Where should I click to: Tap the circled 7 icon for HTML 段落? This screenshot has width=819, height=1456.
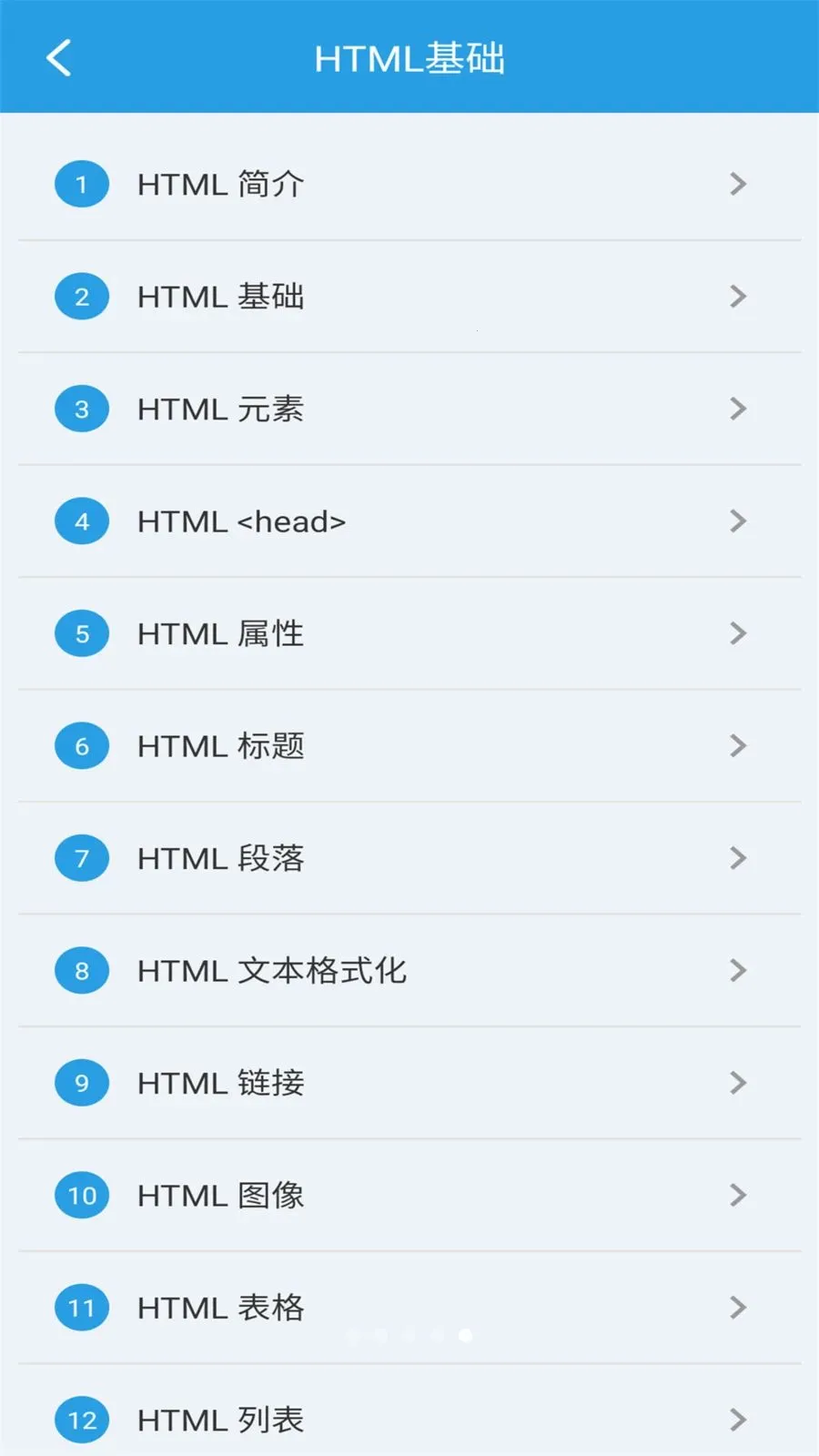82,857
